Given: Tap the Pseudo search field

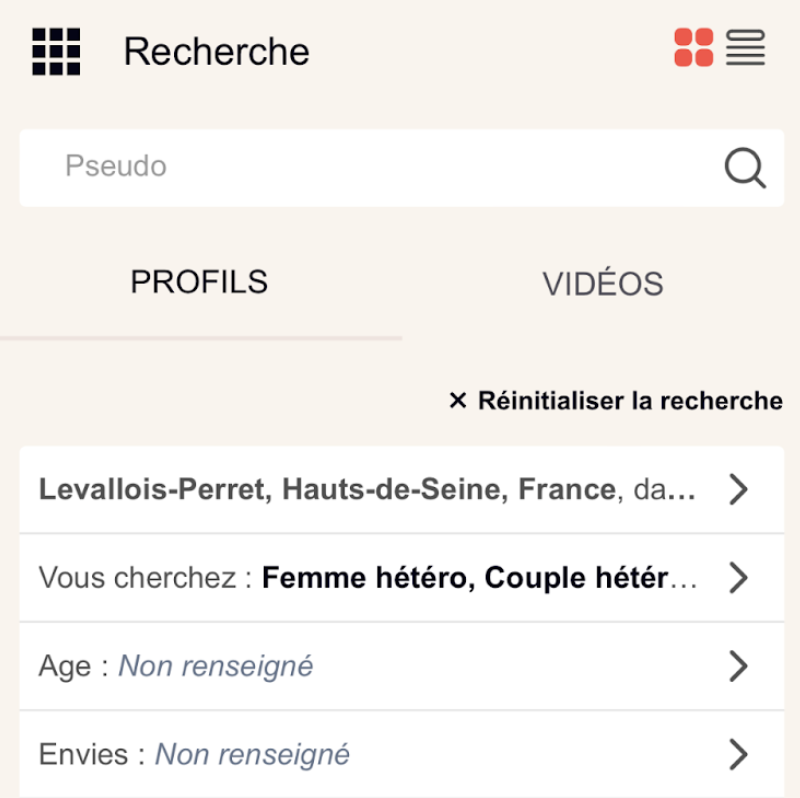Looking at the screenshot, I should pos(370,166).
